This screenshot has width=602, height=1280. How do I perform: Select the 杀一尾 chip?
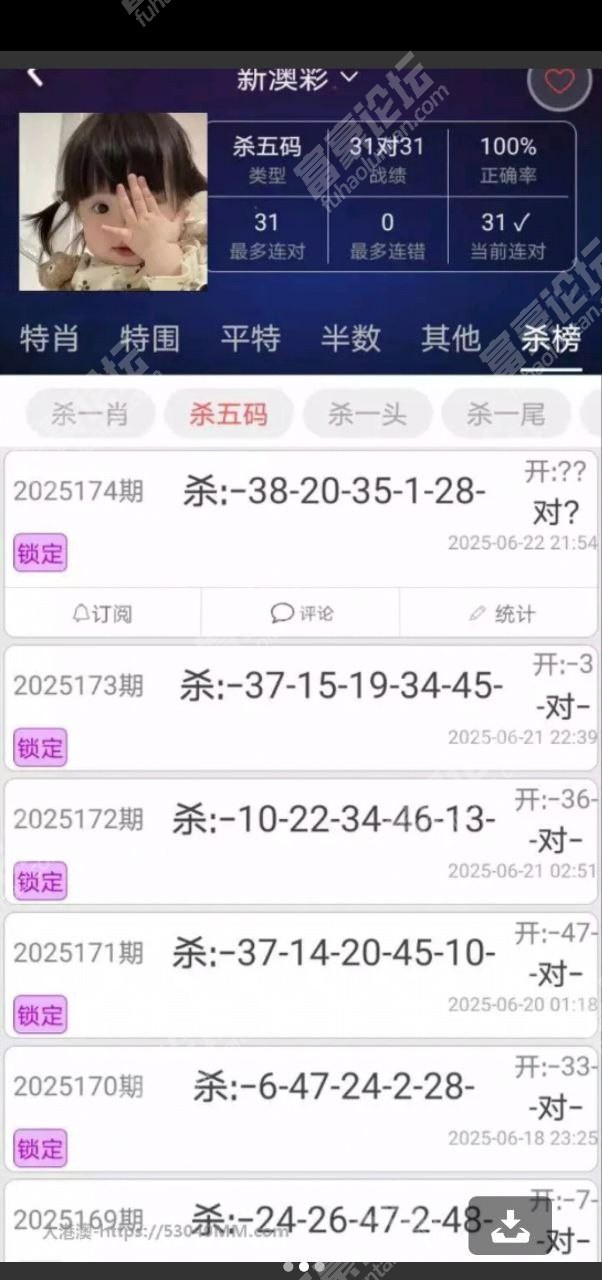coord(506,414)
